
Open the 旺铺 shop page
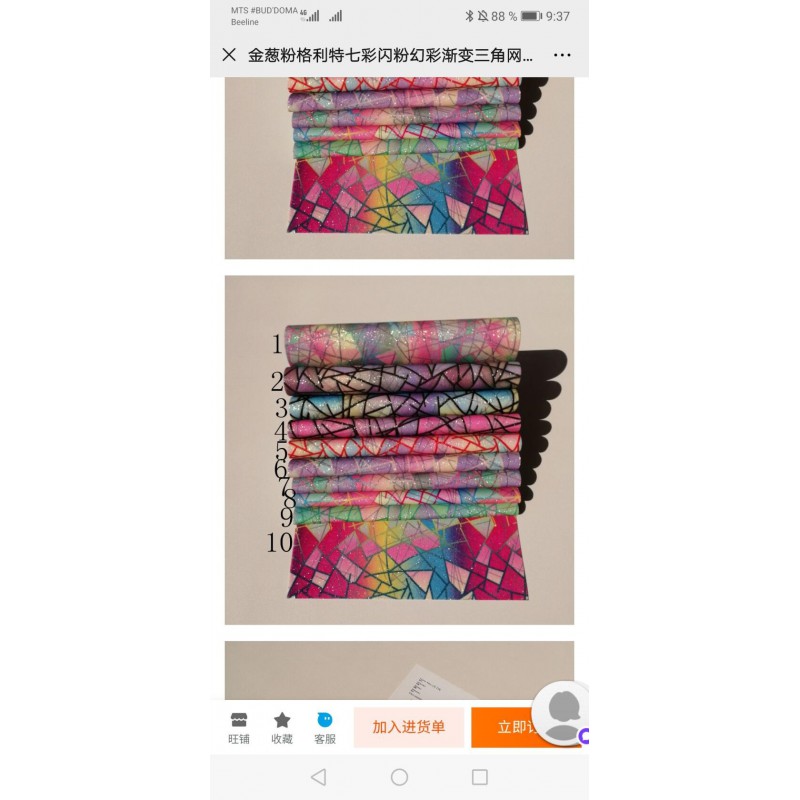(x=239, y=728)
